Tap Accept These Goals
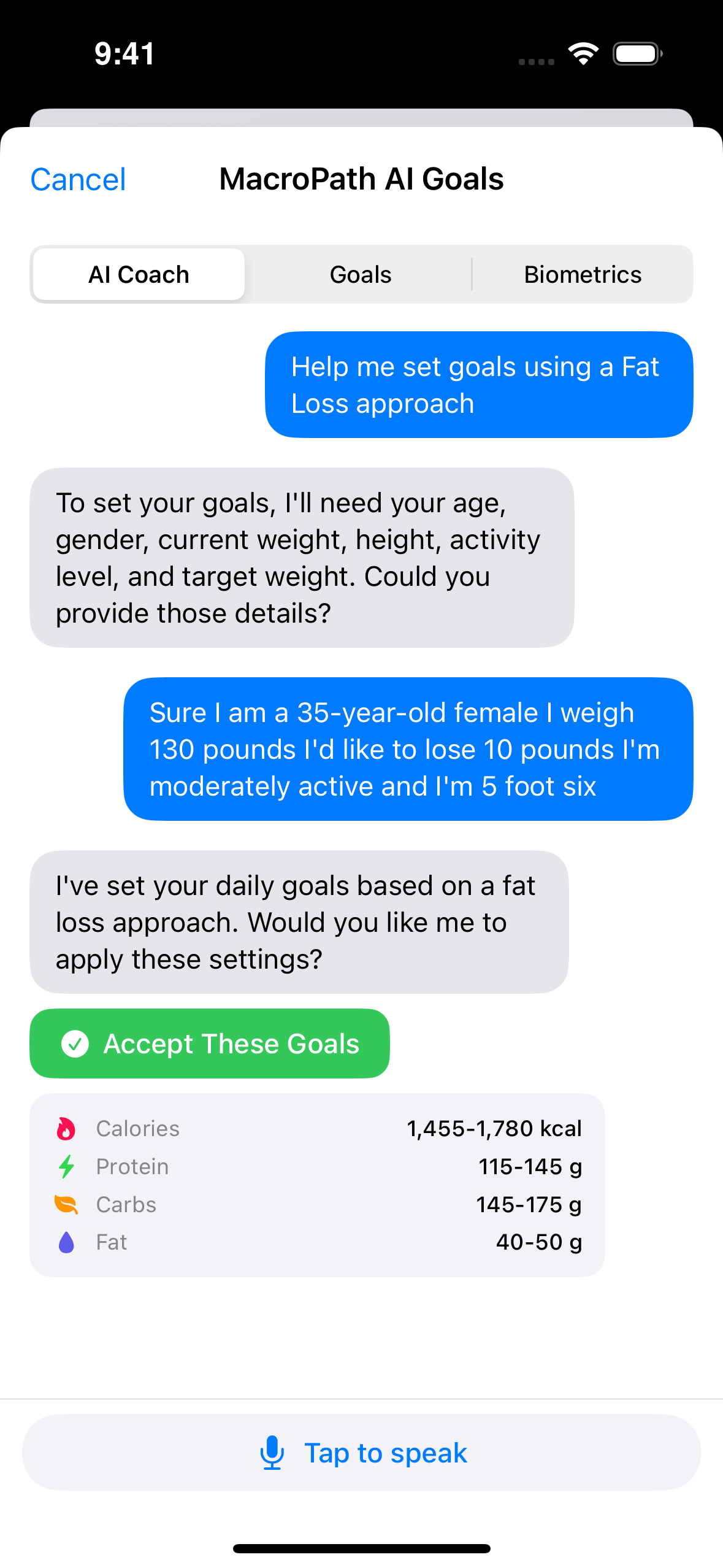 (x=210, y=1043)
